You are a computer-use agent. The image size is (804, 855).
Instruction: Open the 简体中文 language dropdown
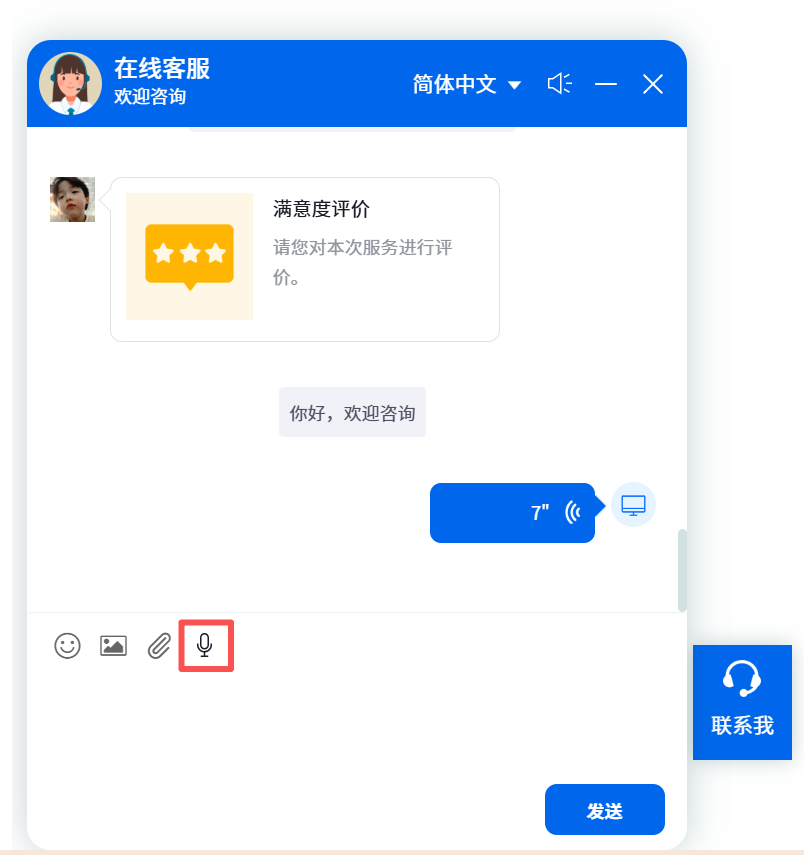pos(467,85)
